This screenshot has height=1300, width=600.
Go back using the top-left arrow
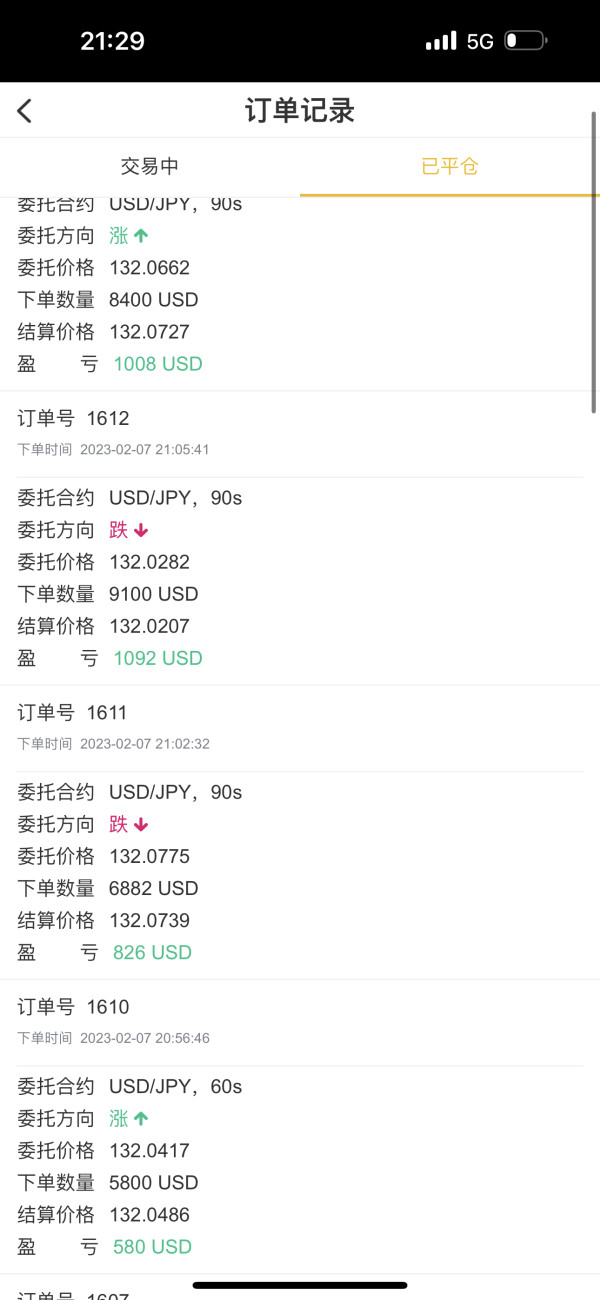pos(25,111)
